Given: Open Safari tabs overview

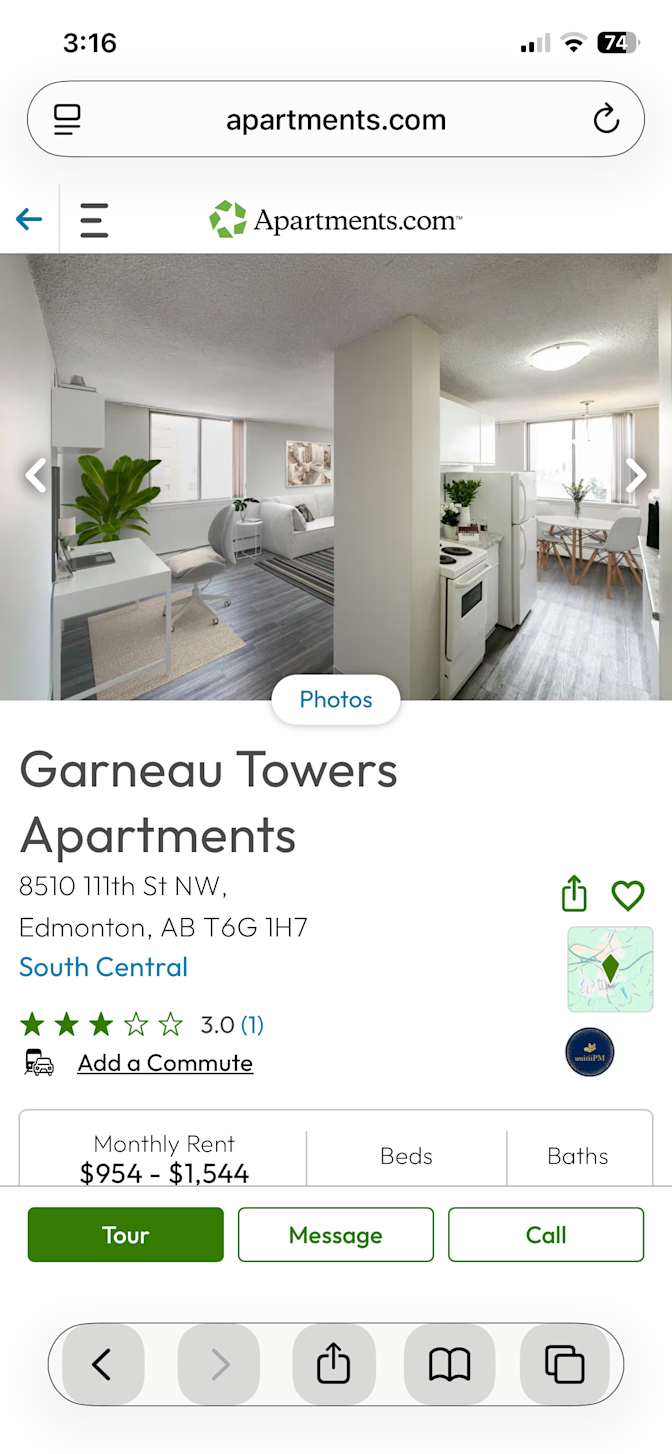Looking at the screenshot, I should click(x=564, y=1364).
